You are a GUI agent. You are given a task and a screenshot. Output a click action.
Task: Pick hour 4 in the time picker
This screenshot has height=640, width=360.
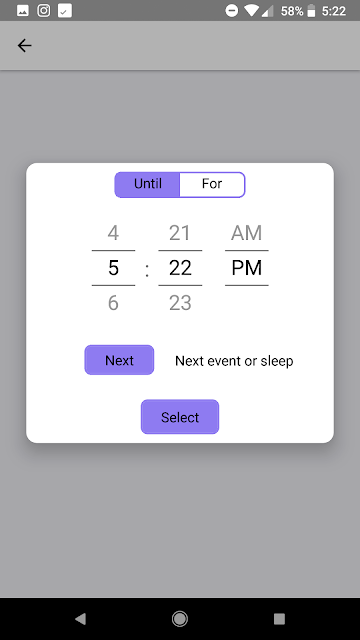[113, 233]
